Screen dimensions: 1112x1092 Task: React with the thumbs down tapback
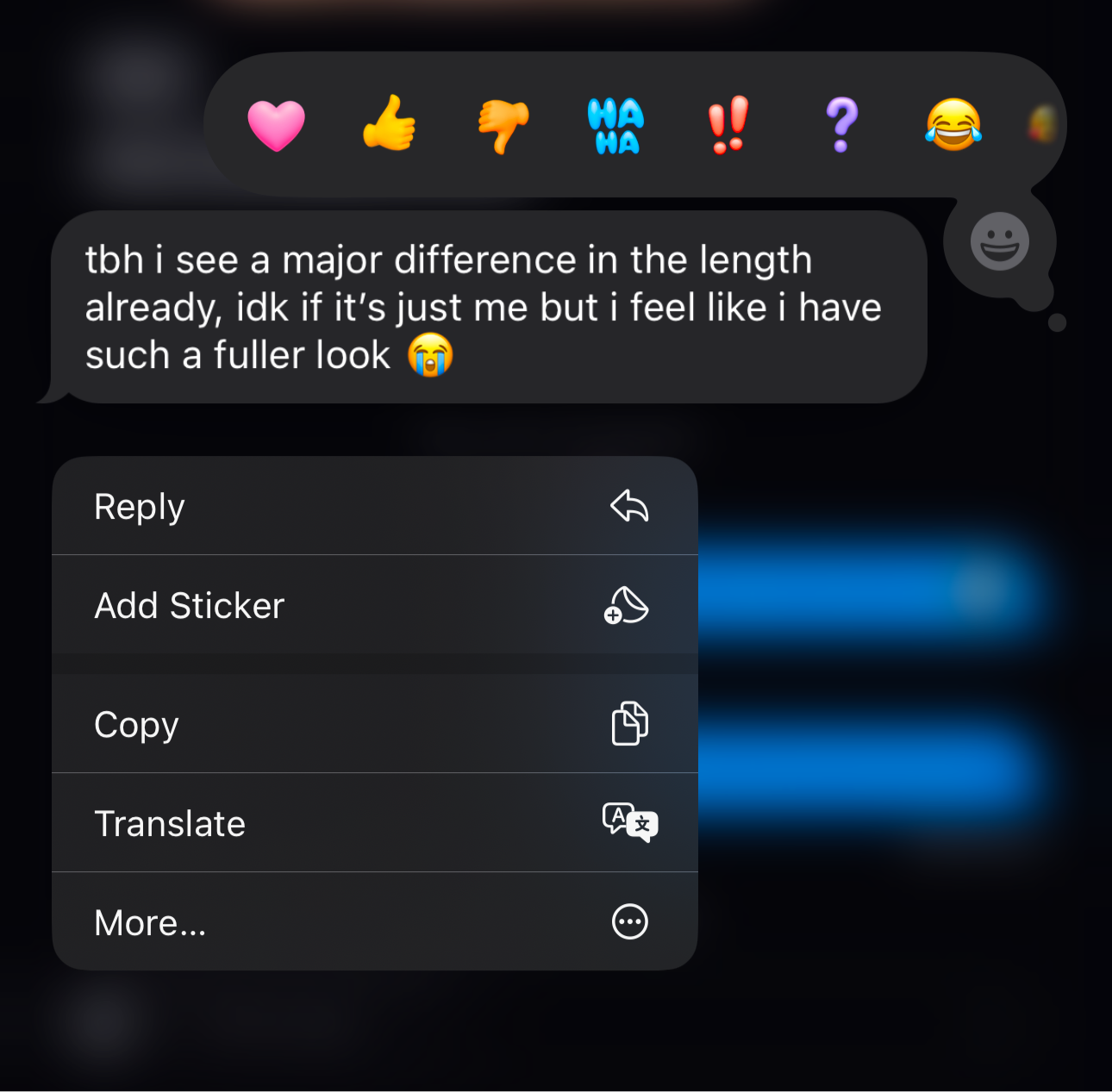coord(503,126)
